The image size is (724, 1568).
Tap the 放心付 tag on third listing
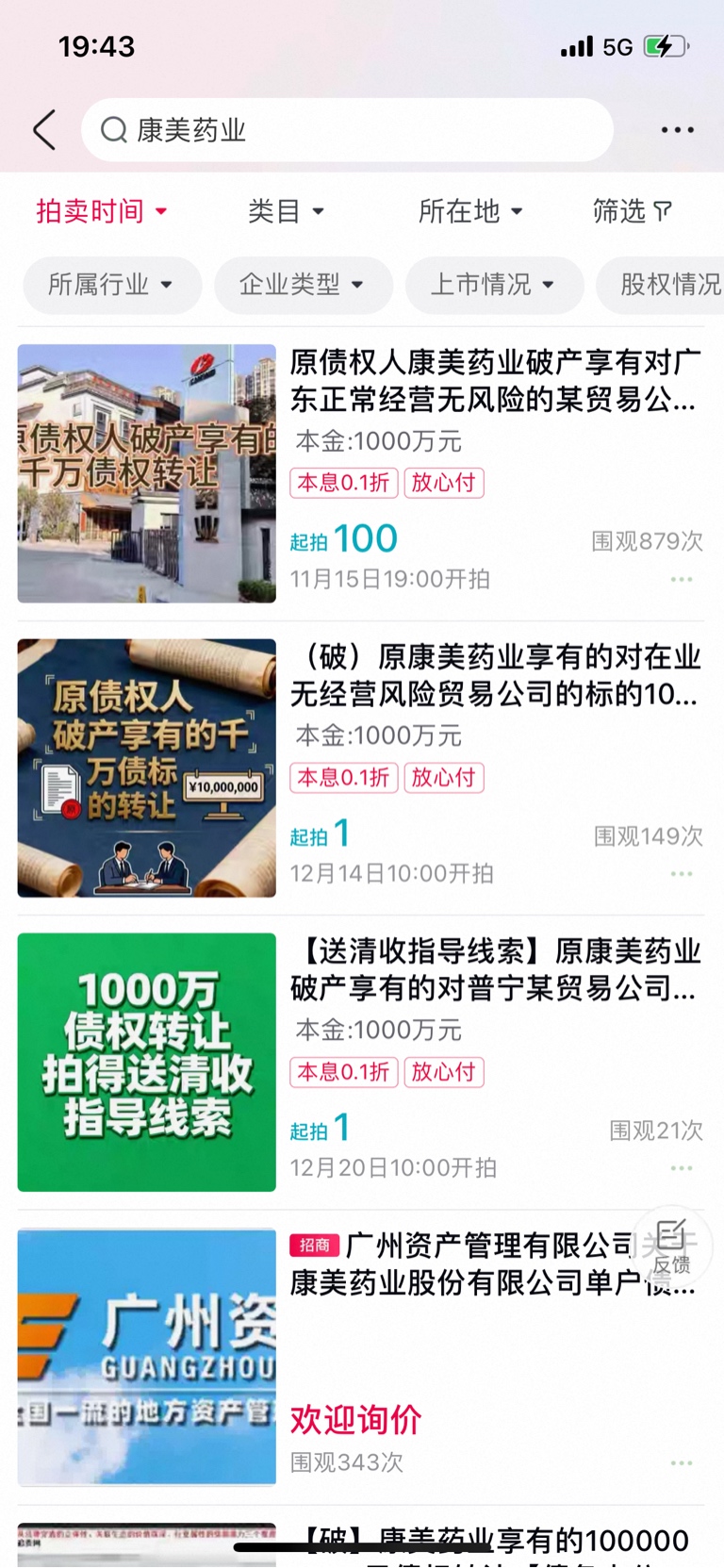[444, 1072]
